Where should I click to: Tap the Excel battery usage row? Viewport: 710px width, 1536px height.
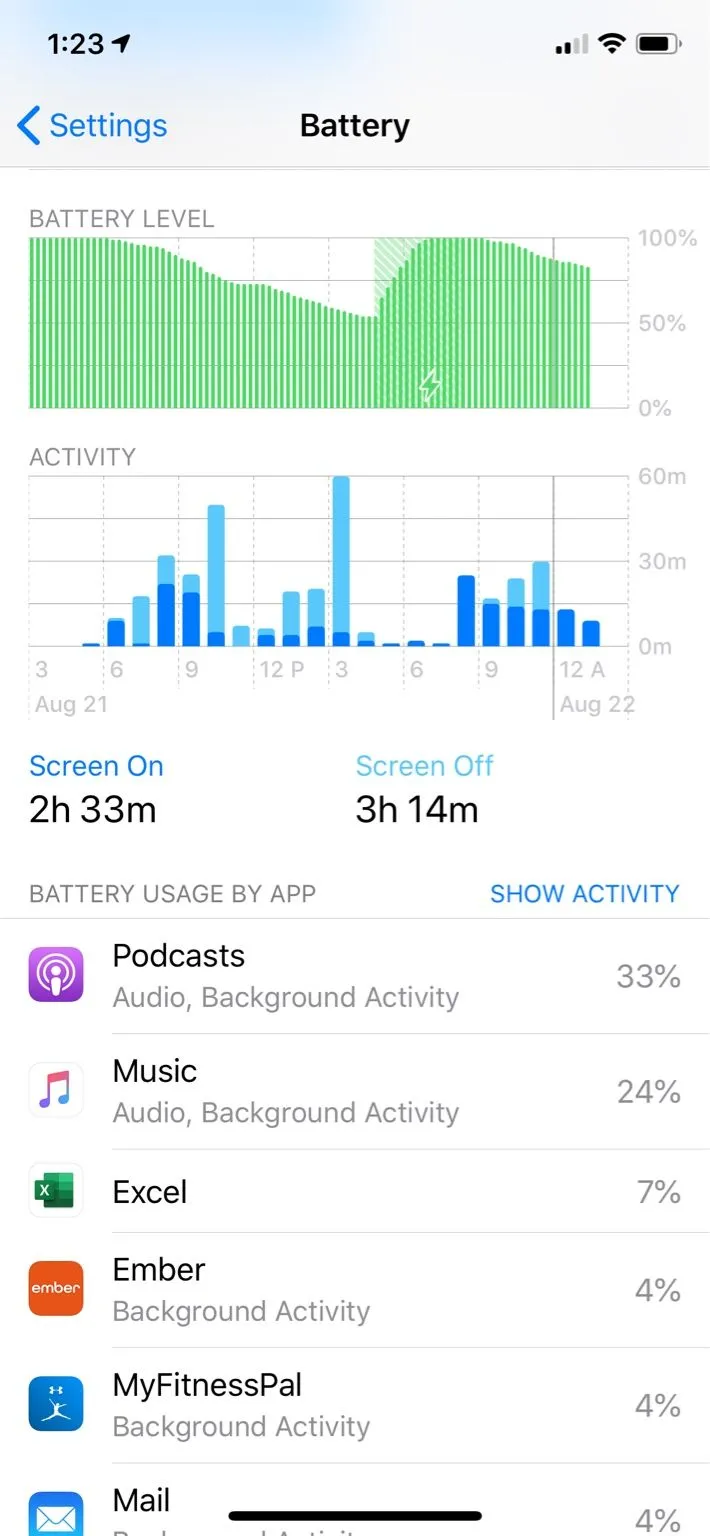tap(355, 1192)
